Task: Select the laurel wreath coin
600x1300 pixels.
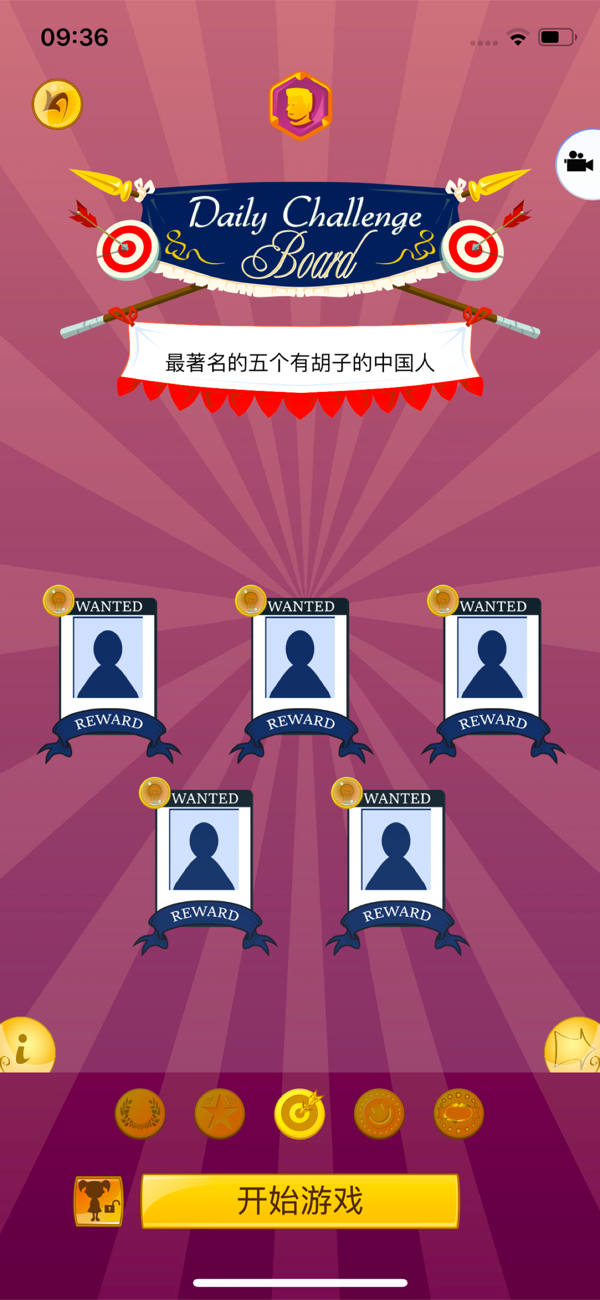Action: tap(140, 1113)
